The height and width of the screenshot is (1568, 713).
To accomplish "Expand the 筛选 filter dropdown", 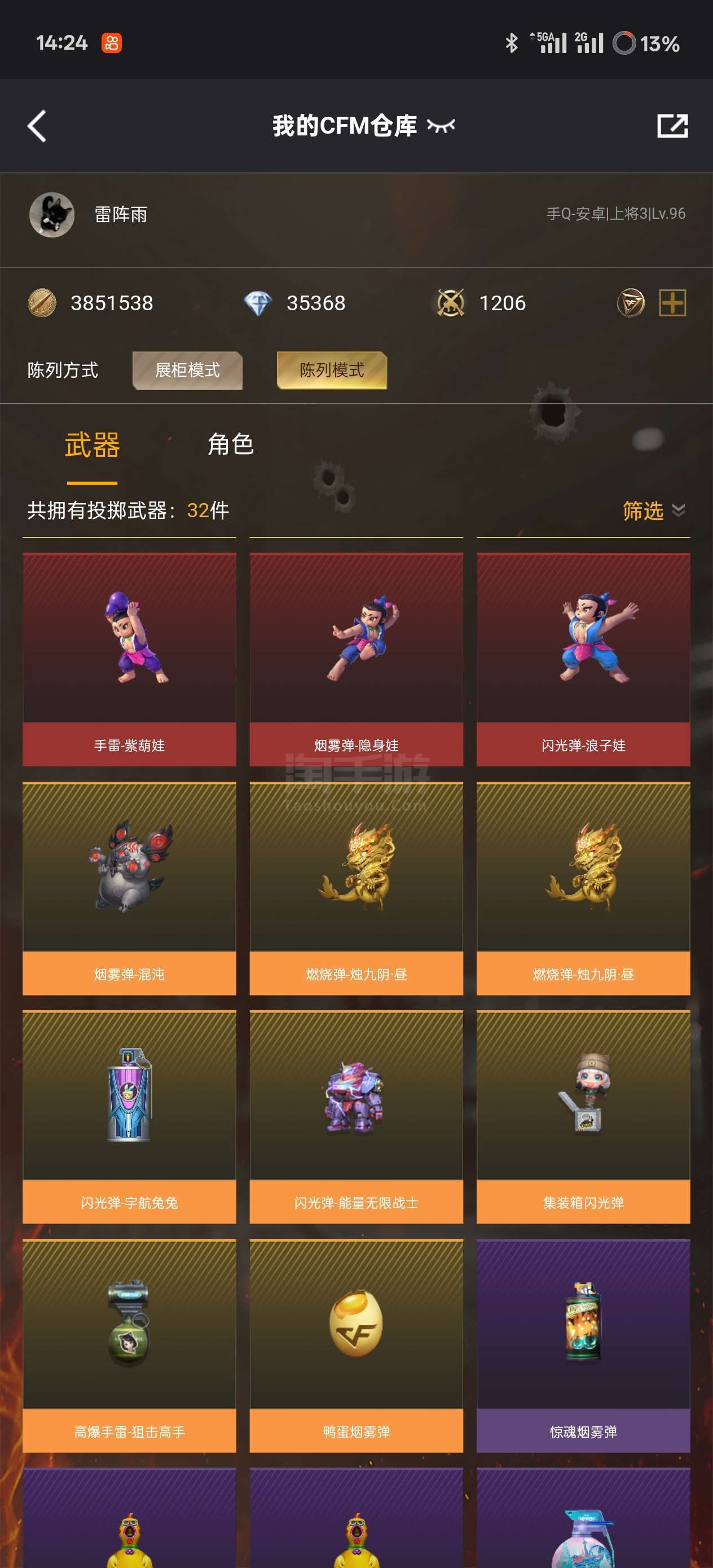I will coord(654,510).
